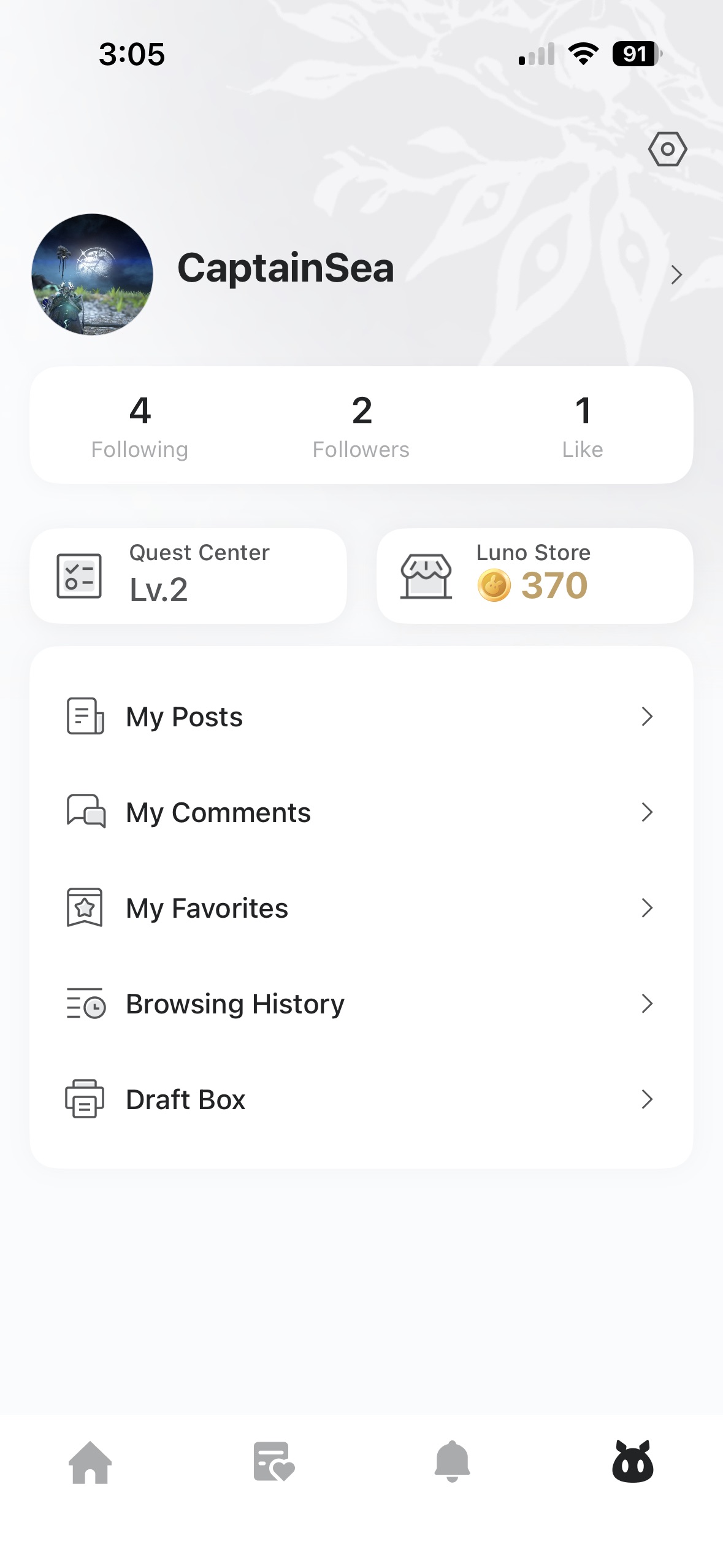
Task: Tap the chevron next to CaptainSea
Action: pyautogui.click(x=676, y=274)
